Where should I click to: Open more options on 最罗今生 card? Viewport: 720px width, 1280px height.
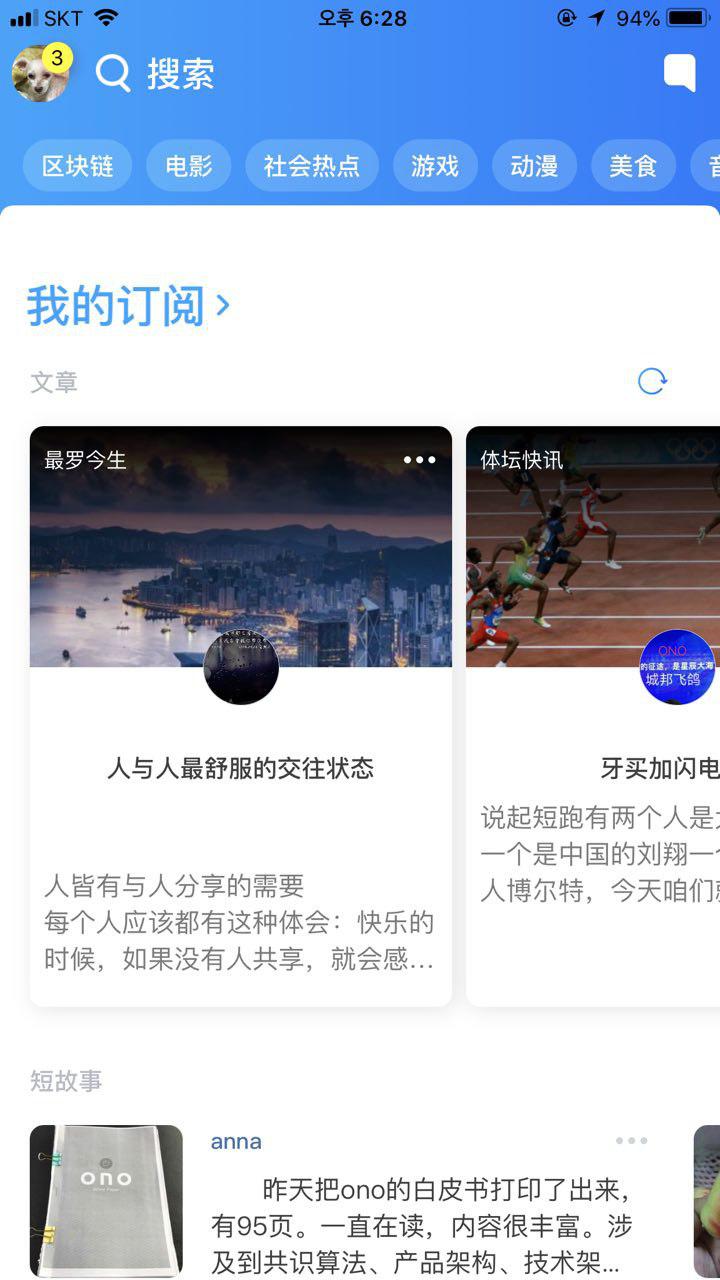click(x=419, y=460)
